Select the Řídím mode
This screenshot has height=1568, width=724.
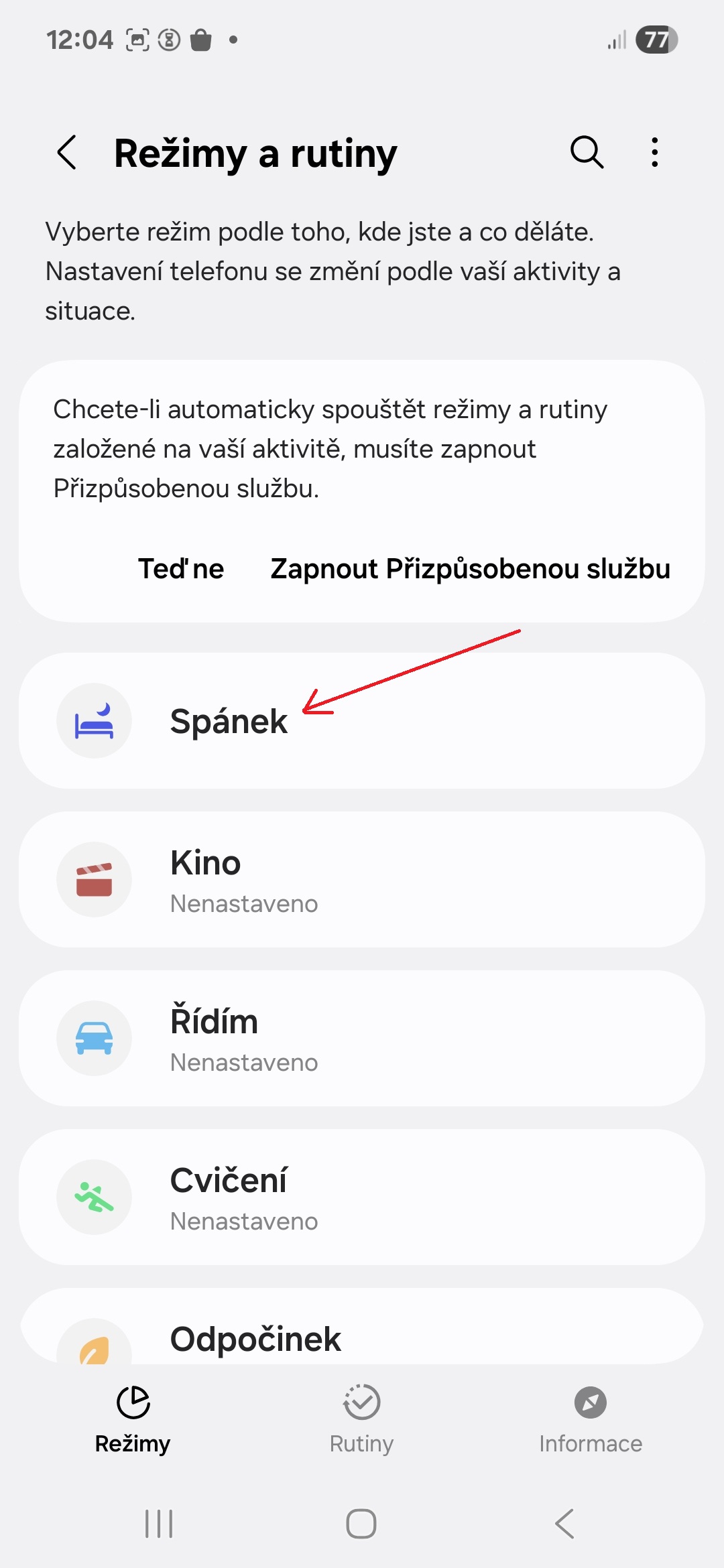362,1039
